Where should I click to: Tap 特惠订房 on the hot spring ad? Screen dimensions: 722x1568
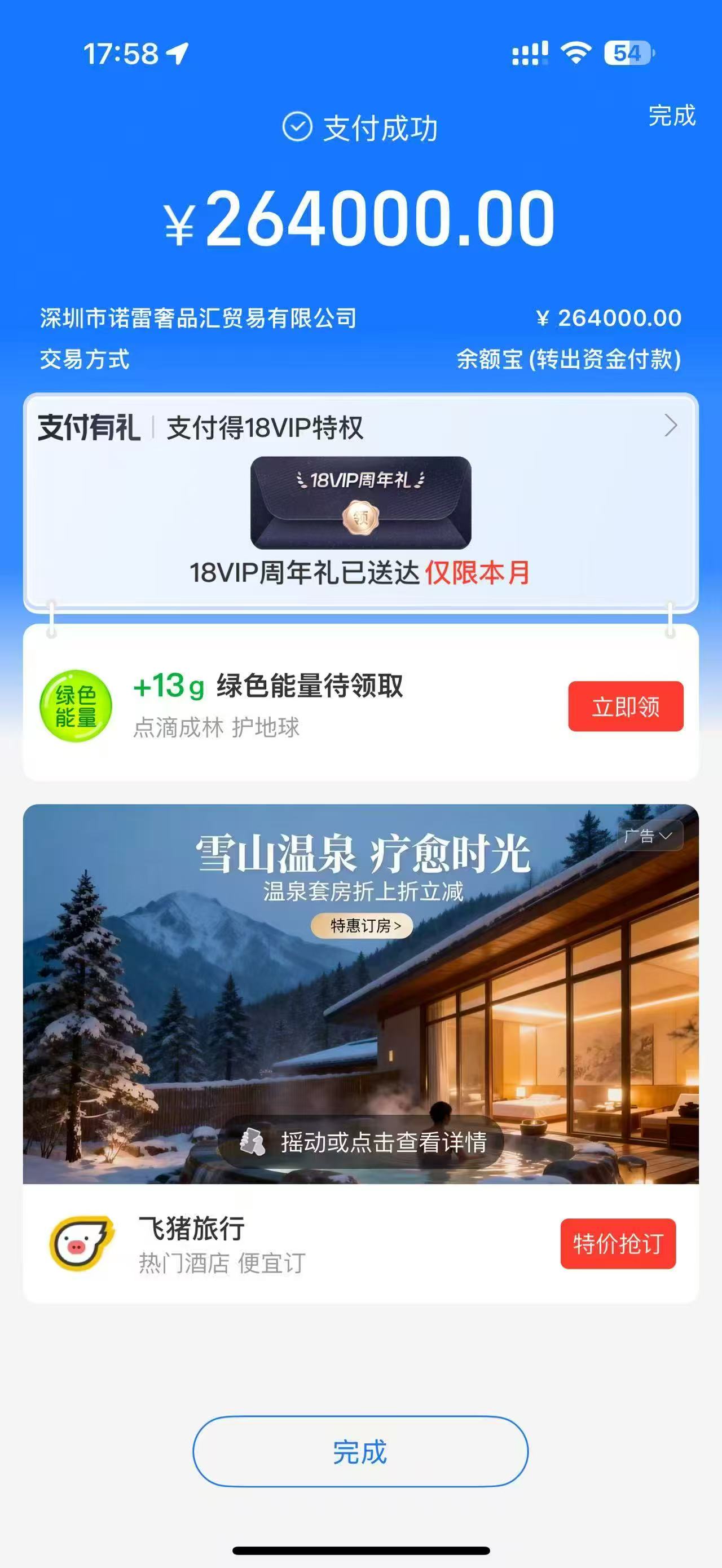(362, 926)
